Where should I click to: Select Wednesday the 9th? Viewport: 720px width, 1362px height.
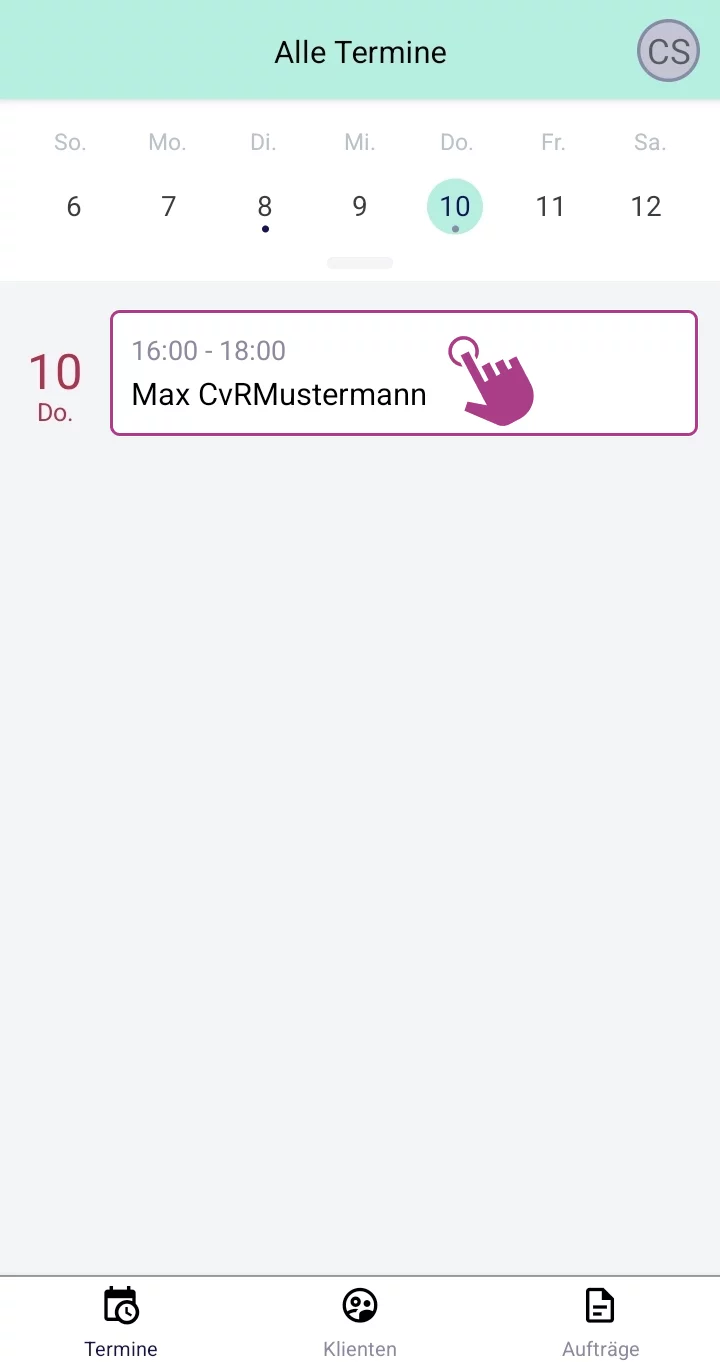coord(360,207)
